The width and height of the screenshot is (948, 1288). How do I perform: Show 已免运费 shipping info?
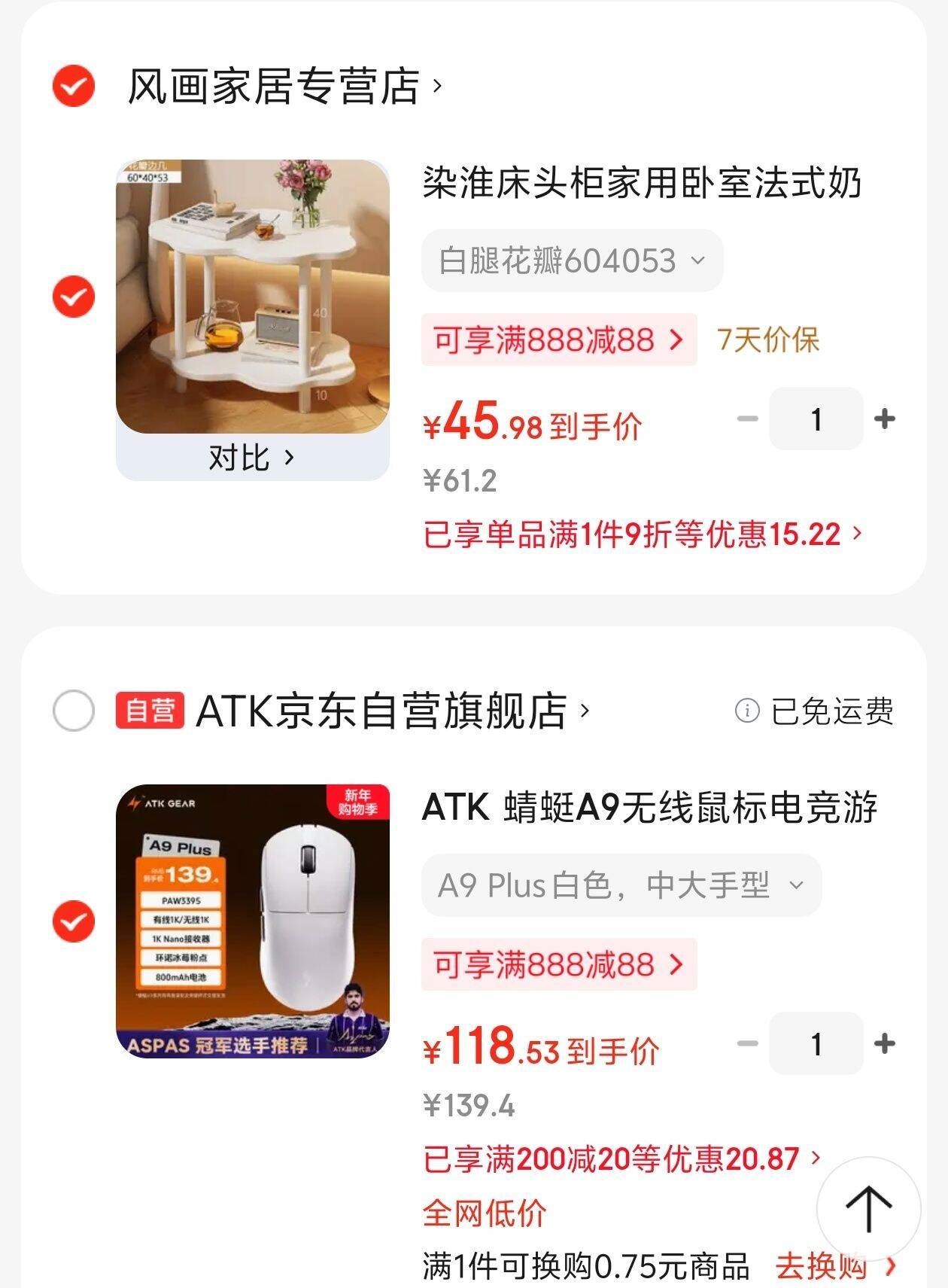[x=815, y=711]
